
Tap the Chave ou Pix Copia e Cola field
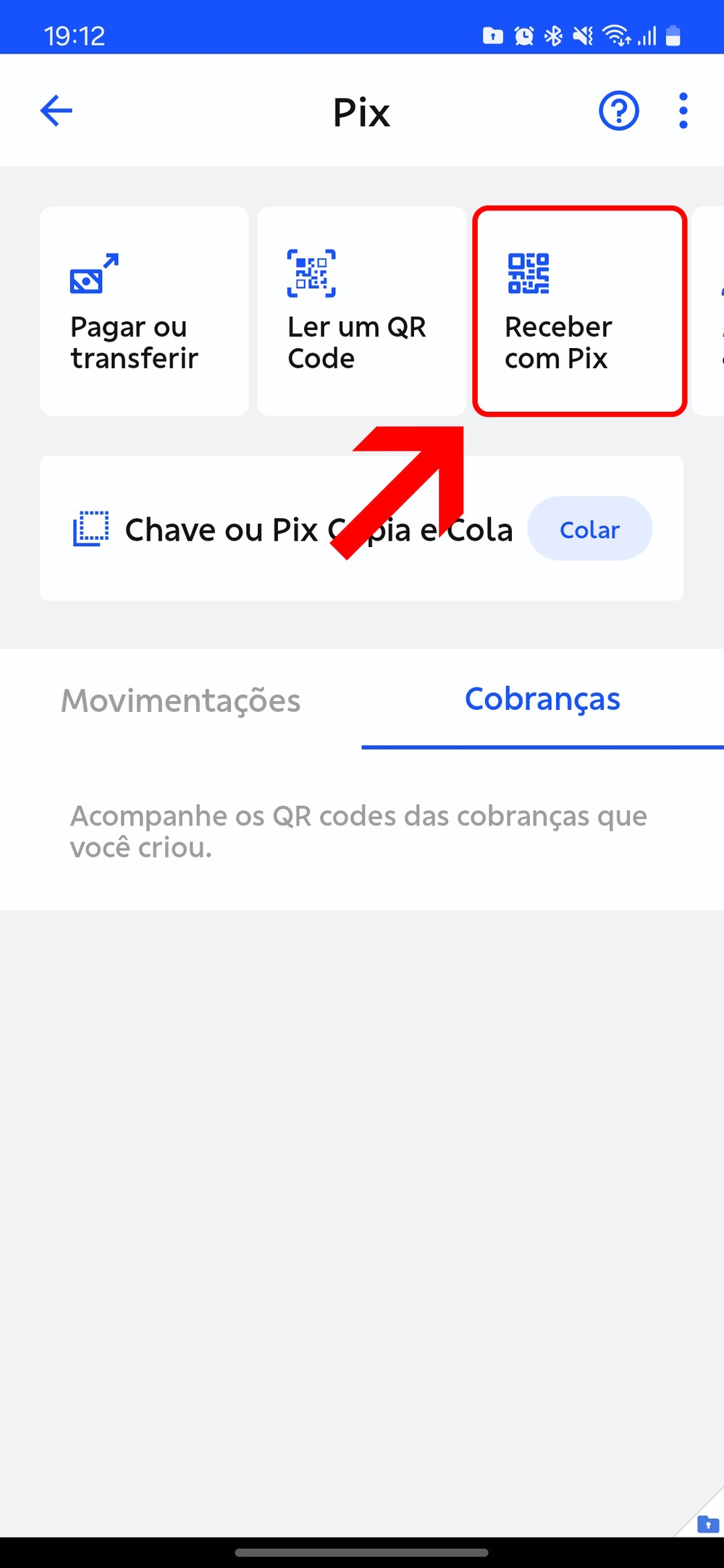coord(290,529)
